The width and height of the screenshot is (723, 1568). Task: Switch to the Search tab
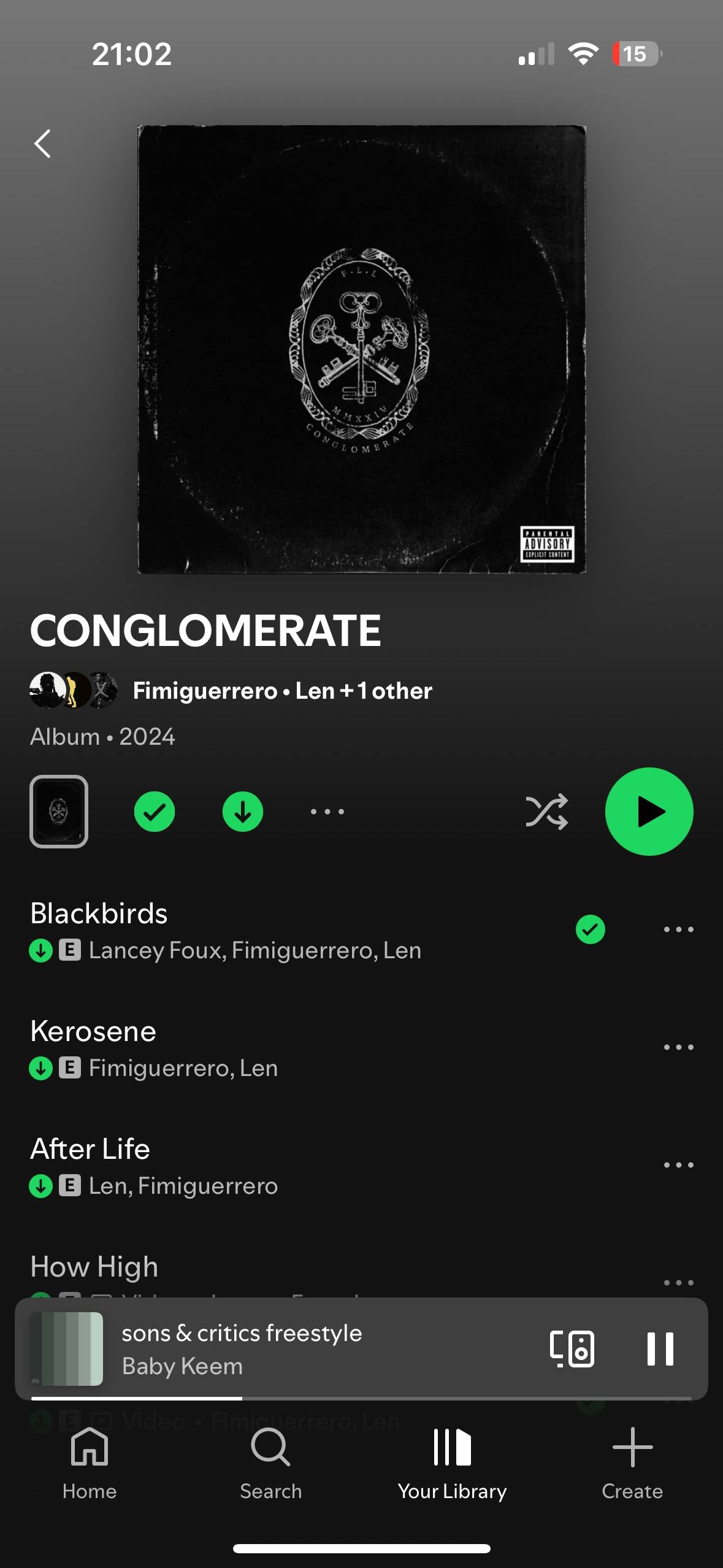270,1463
